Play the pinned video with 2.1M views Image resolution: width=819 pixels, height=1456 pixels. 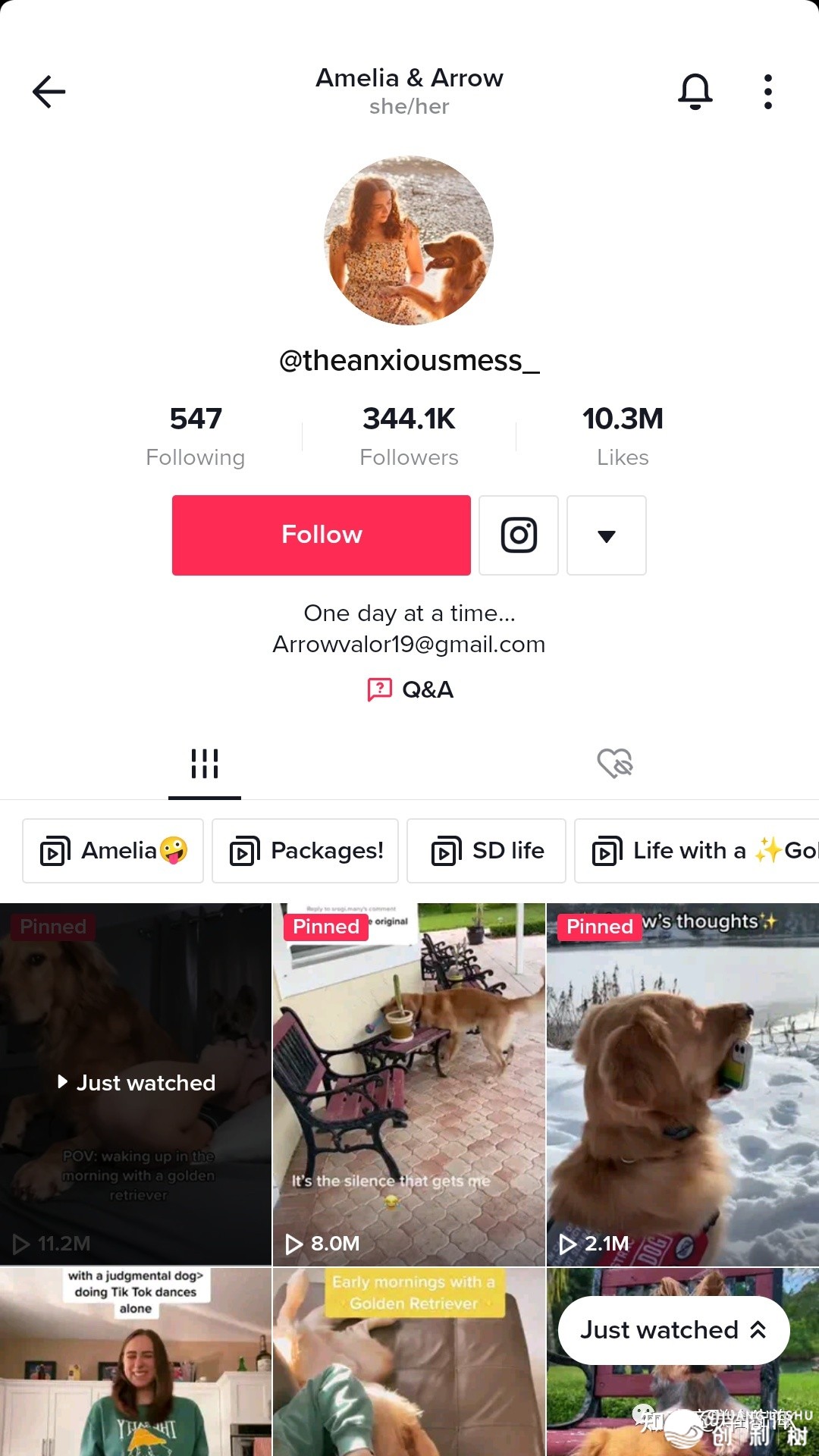pyautogui.click(x=682, y=1084)
